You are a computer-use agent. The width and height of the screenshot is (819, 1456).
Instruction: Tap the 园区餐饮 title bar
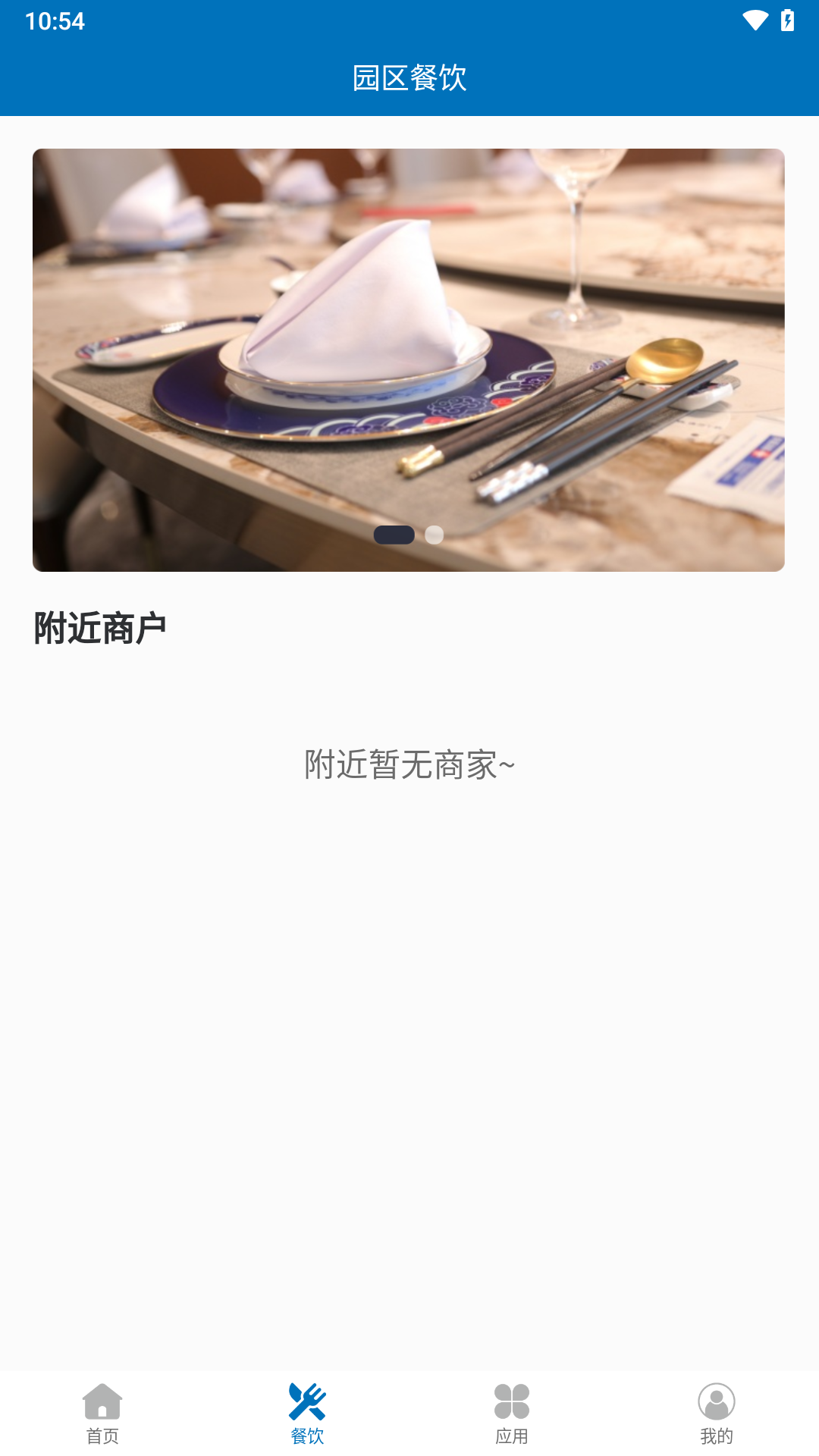[x=409, y=77]
